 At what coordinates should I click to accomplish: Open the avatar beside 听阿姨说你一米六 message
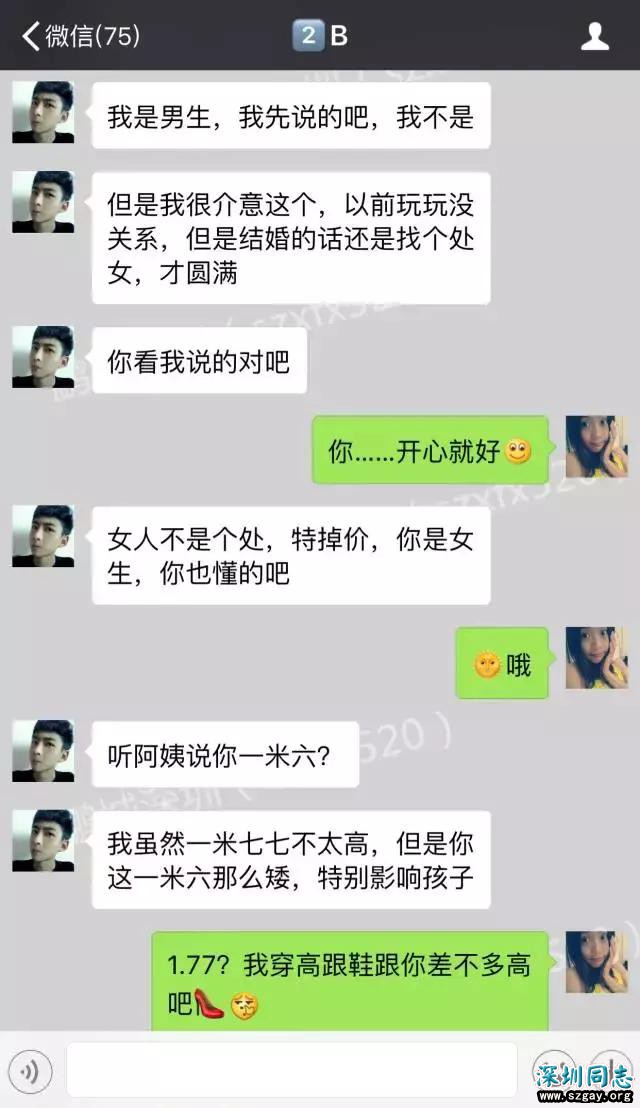pos(43,751)
